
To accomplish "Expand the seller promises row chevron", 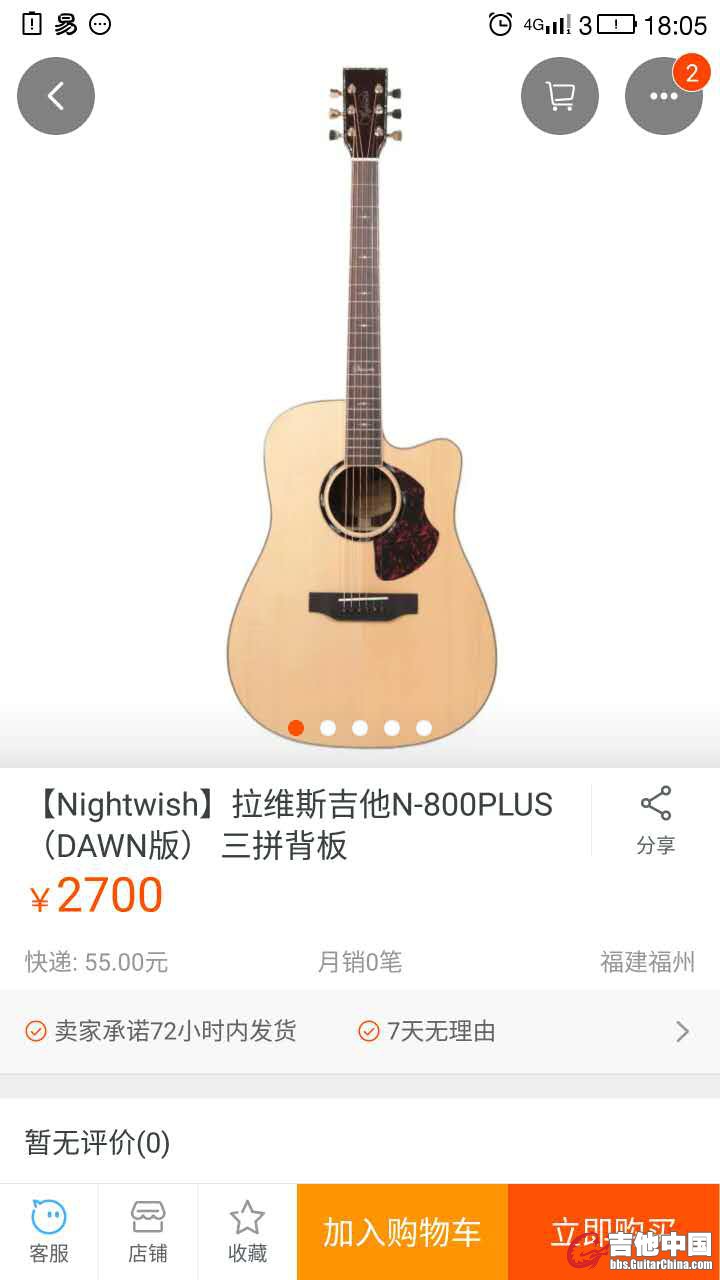I will coord(682,1031).
